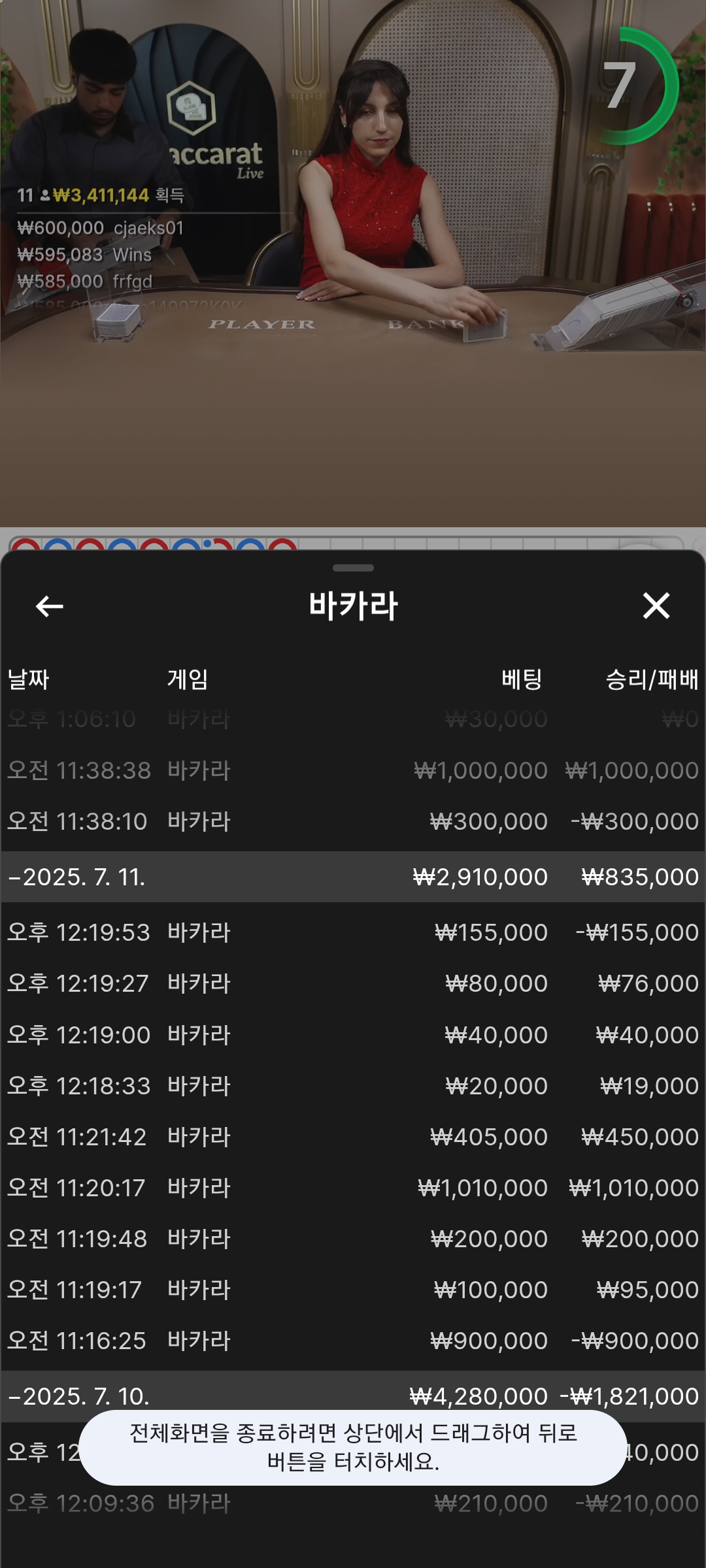Open the 오후 12:19:00 바카라 round details
706x1568 pixels.
(x=353, y=1035)
